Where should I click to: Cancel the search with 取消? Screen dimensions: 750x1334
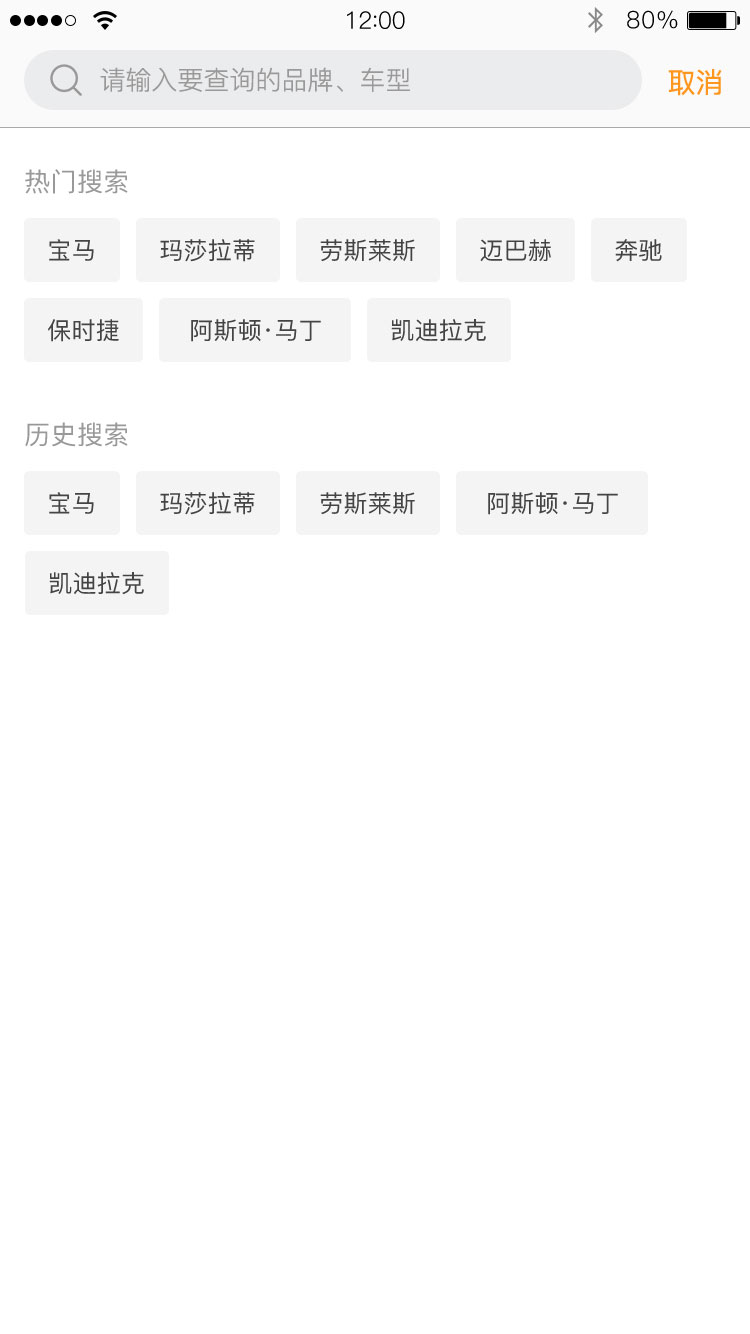[694, 82]
